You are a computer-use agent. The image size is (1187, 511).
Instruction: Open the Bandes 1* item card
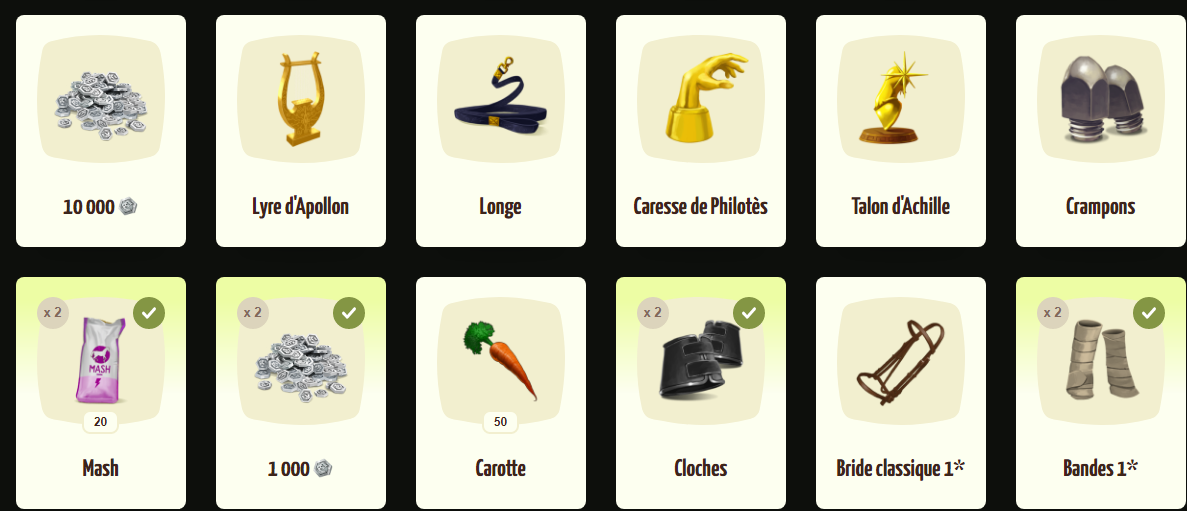coord(1101,393)
